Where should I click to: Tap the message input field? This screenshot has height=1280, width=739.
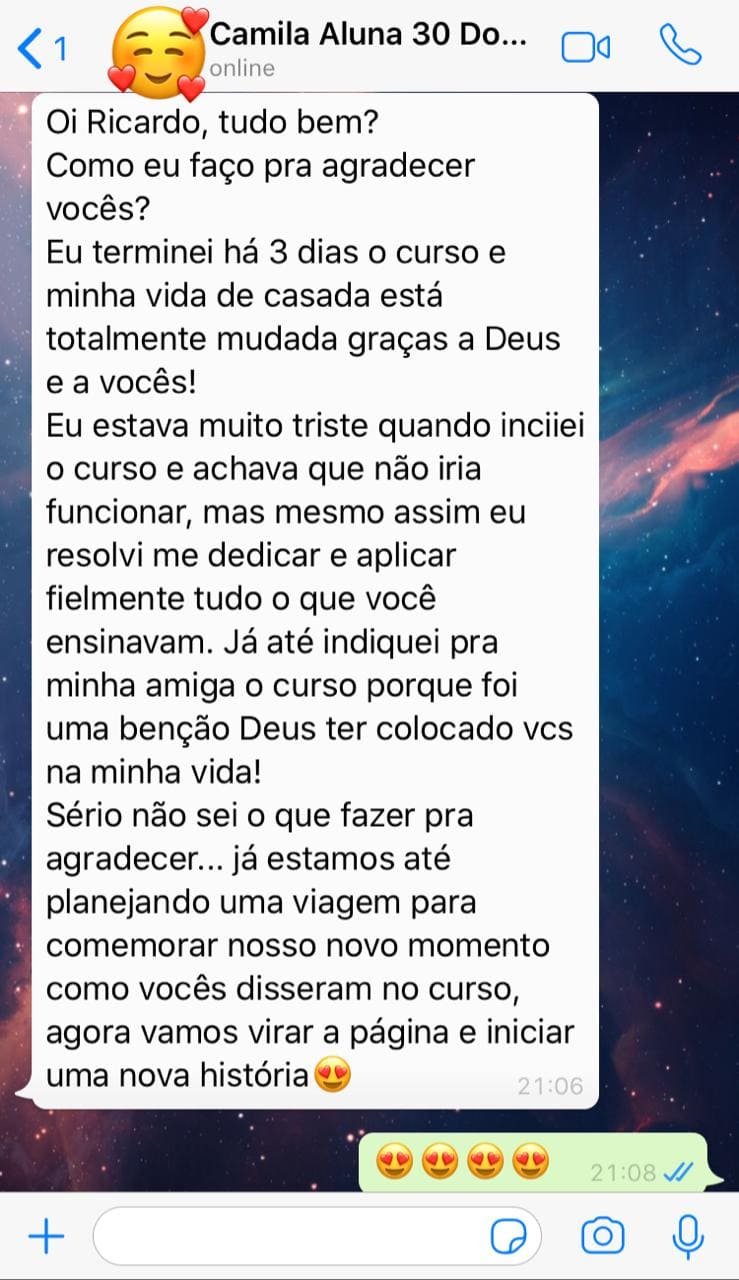[x=290, y=1237]
